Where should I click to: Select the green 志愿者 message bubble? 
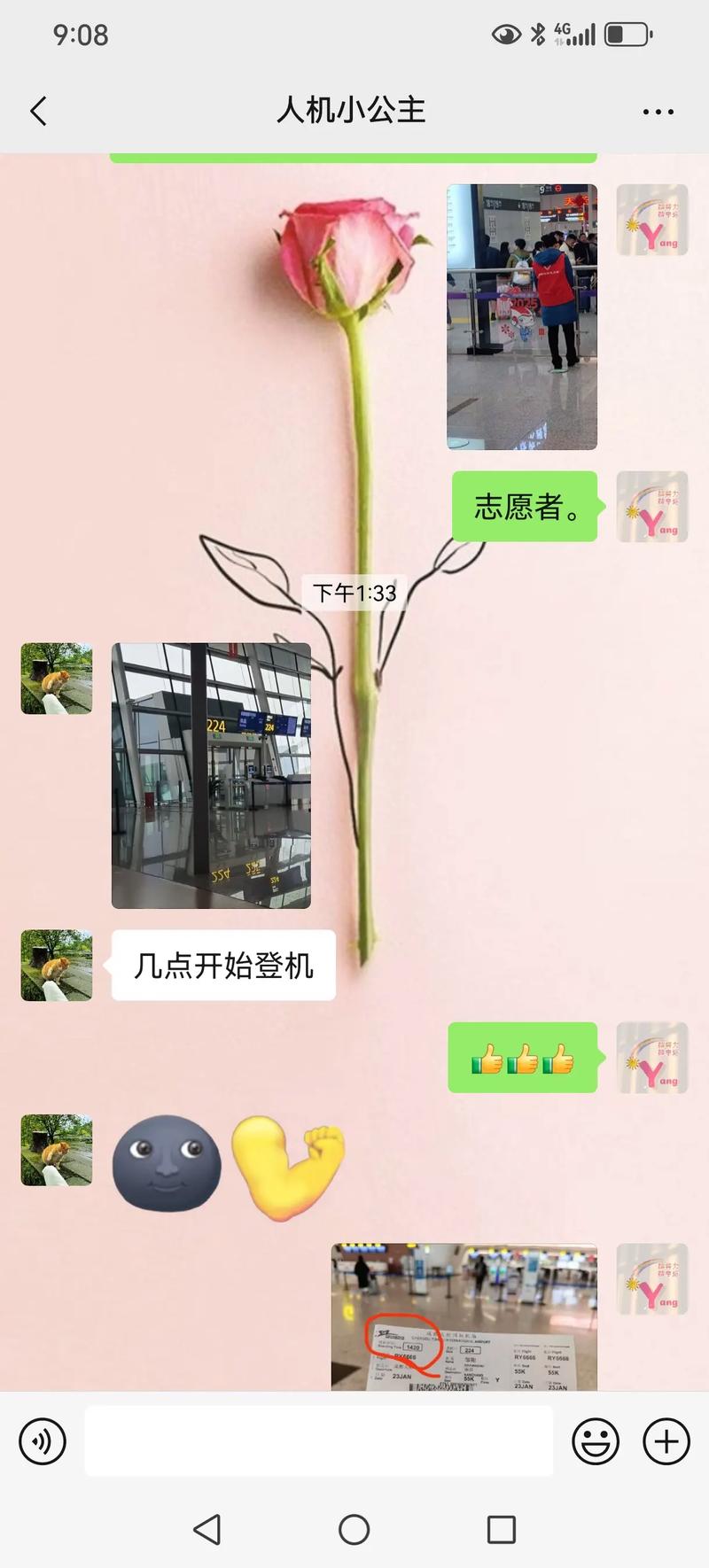click(525, 506)
